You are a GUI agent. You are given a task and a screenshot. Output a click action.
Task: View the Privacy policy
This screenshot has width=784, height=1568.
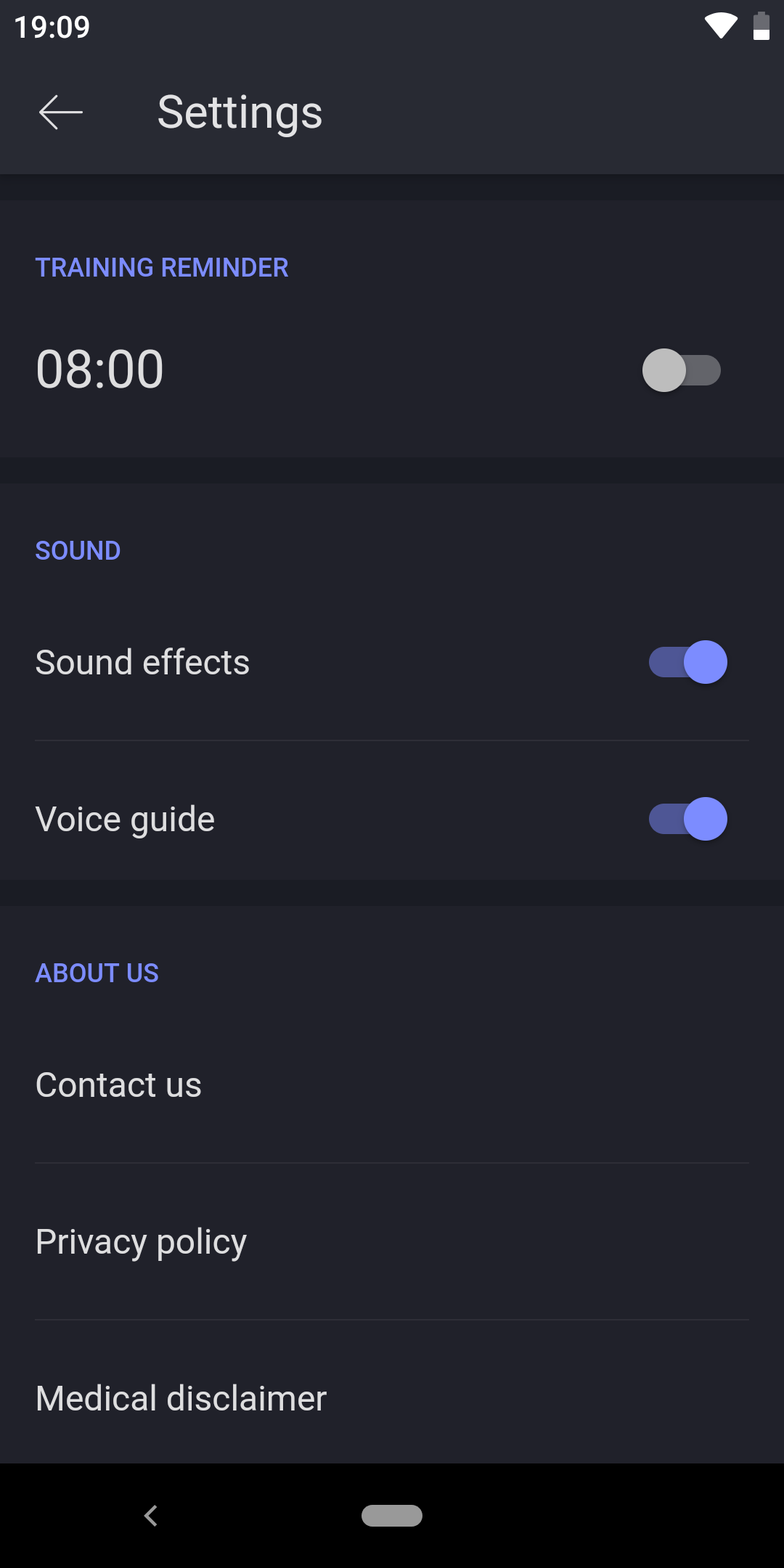(x=392, y=1242)
